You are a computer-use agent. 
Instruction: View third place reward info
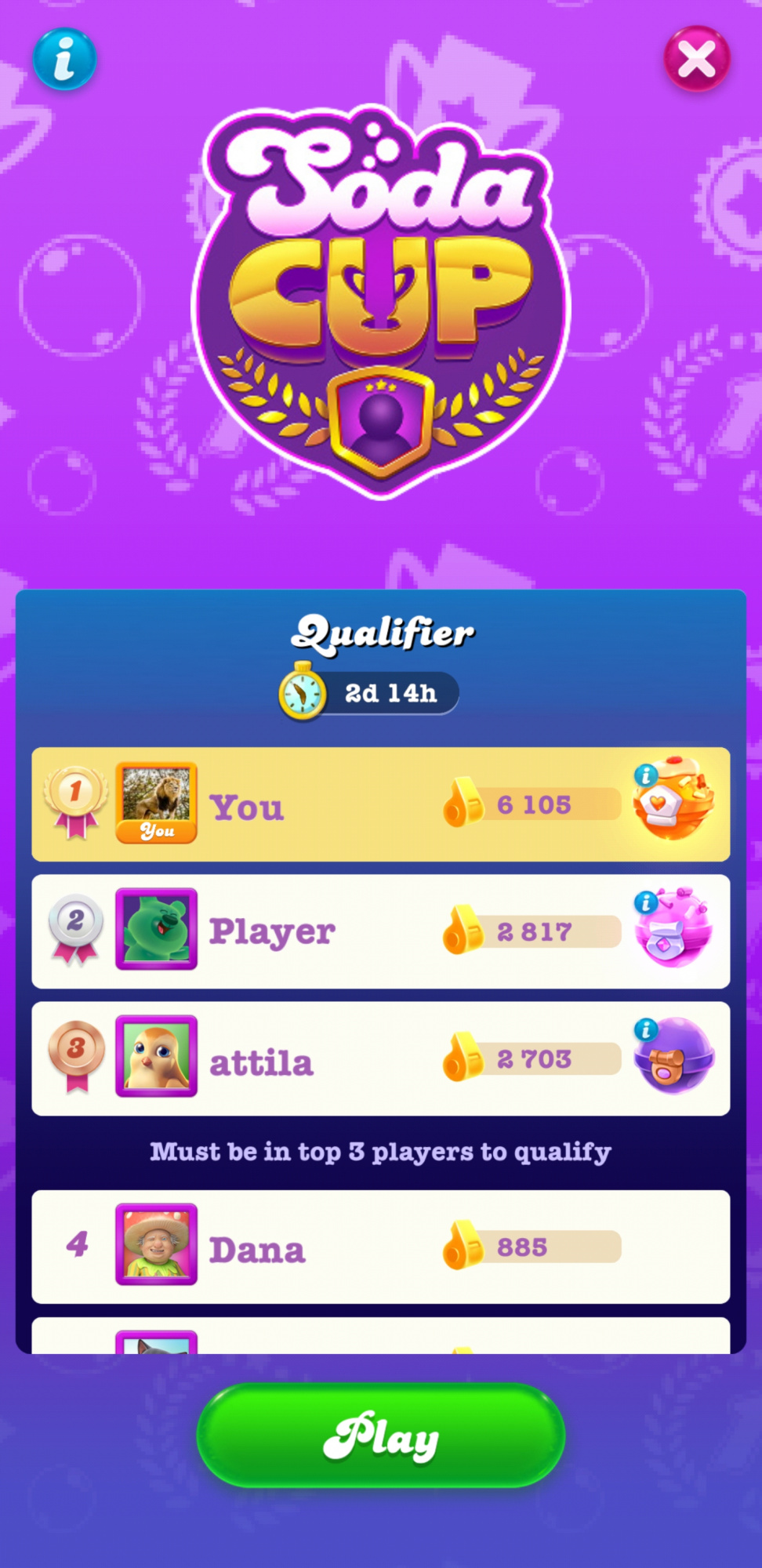646,1029
